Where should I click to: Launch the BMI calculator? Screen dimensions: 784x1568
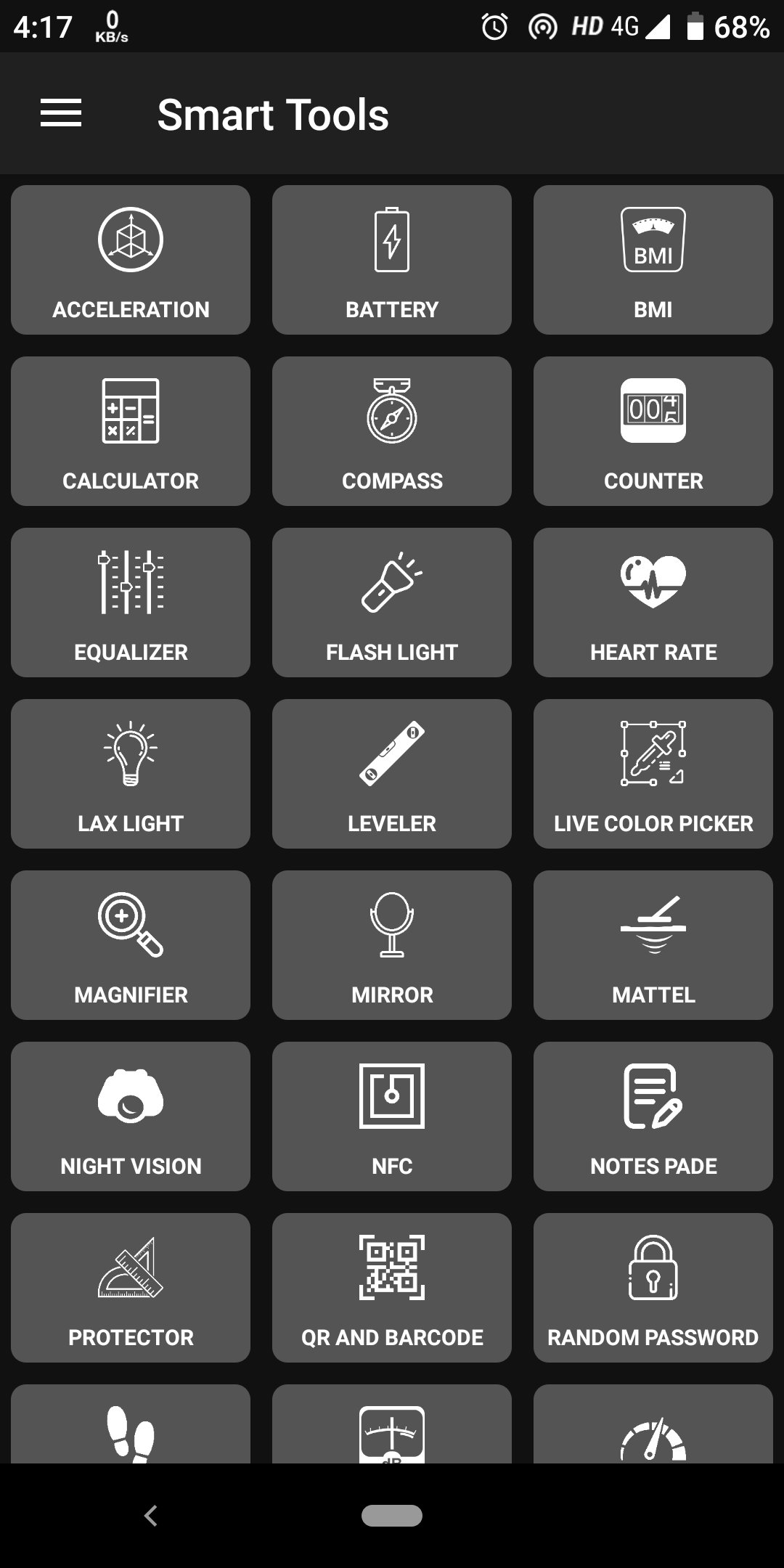coord(652,259)
